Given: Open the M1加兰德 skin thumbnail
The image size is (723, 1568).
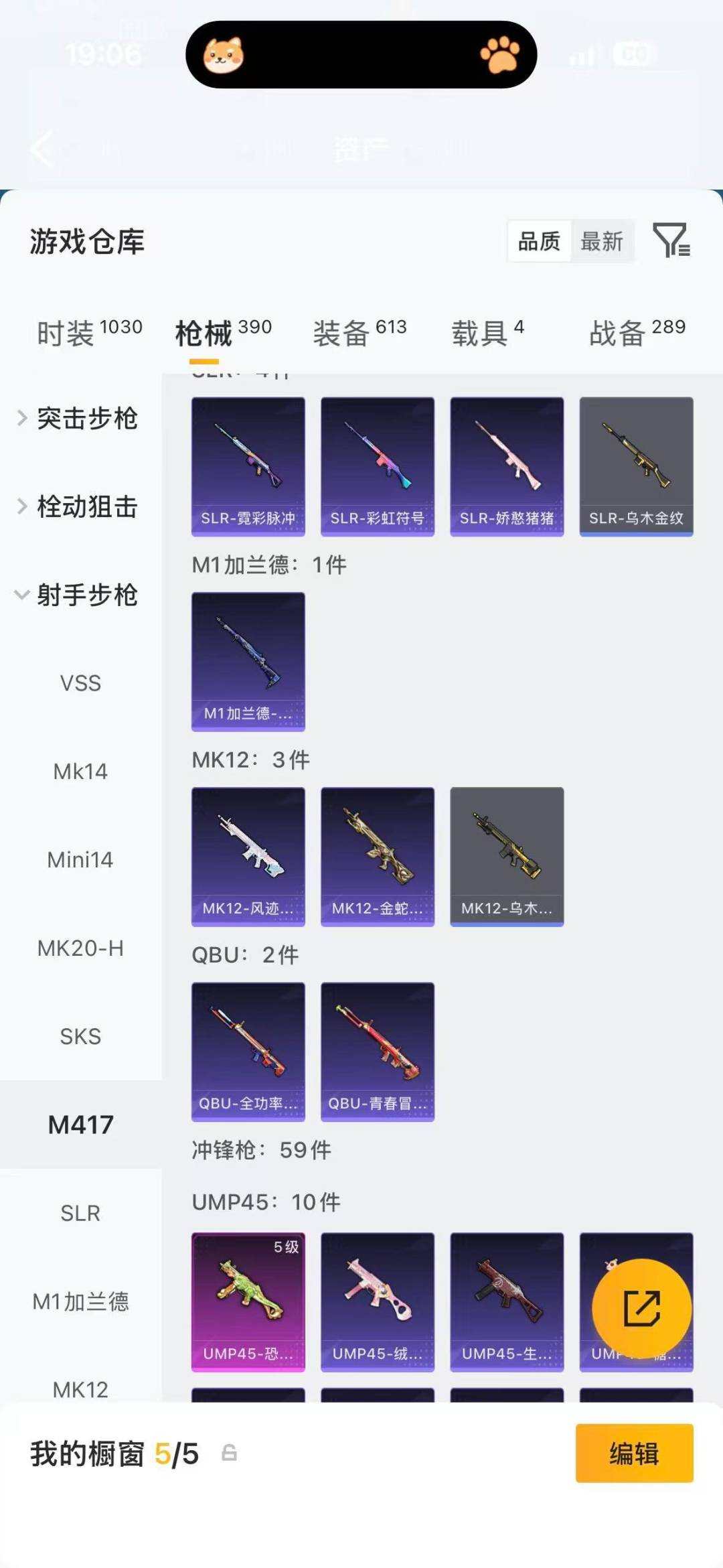Looking at the screenshot, I should (x=248, y=660).
